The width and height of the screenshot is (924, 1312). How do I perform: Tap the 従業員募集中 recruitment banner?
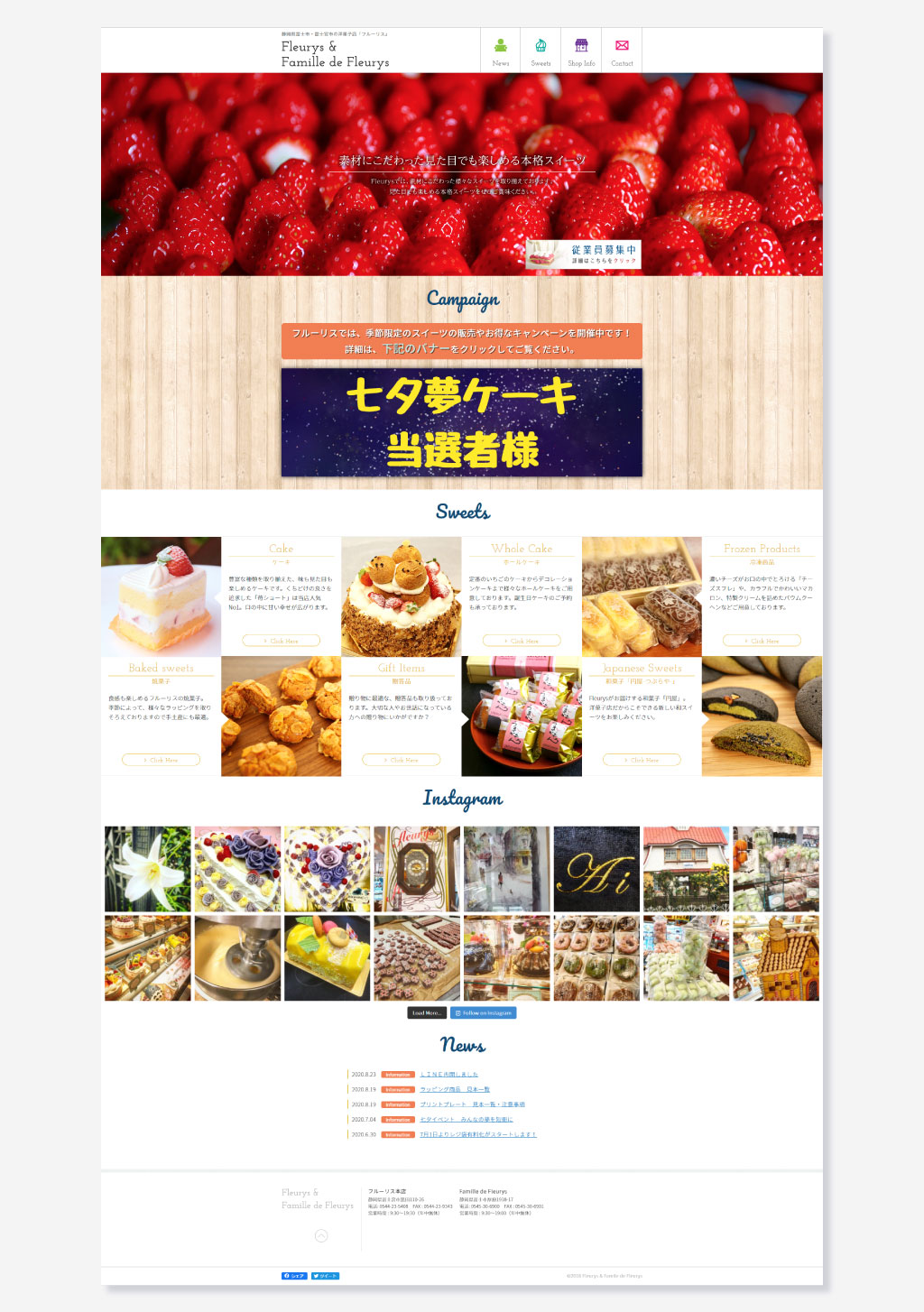click(584, 254)
